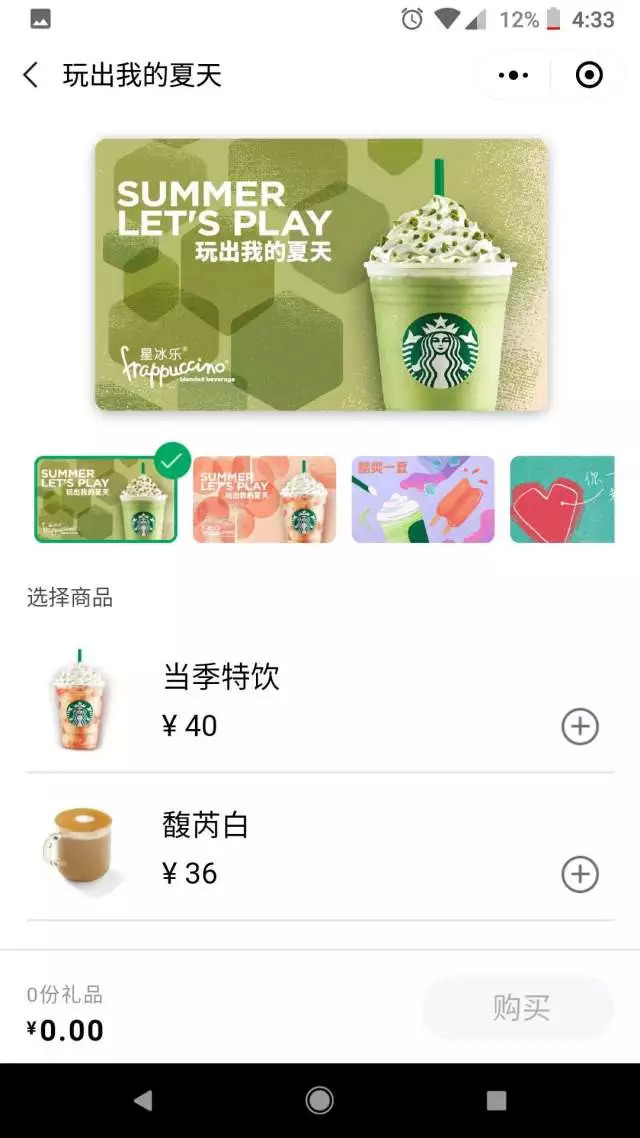Go to the home screen

(x=320, y=1101)
